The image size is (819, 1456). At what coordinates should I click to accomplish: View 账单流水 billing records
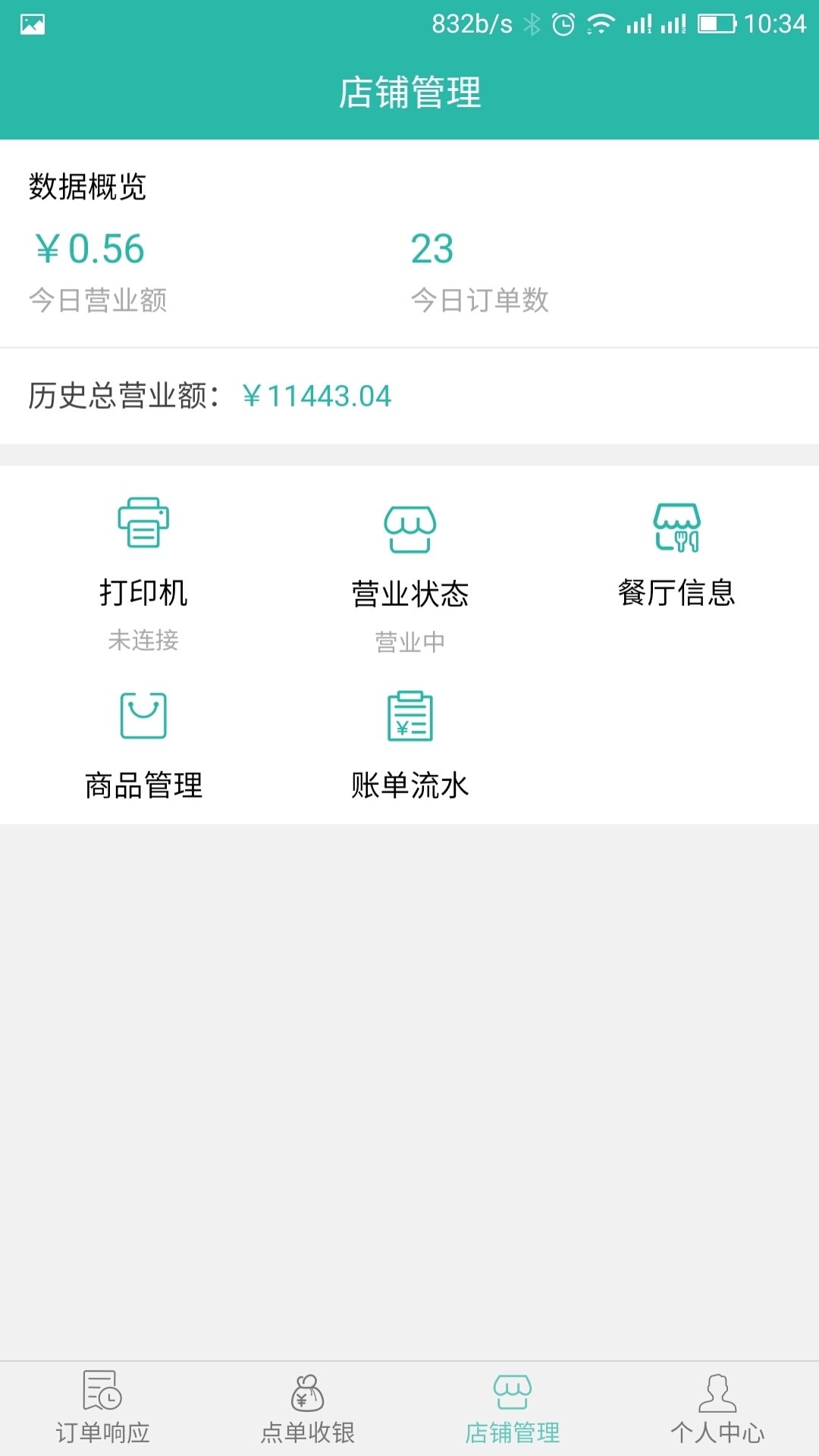(409, 747)
